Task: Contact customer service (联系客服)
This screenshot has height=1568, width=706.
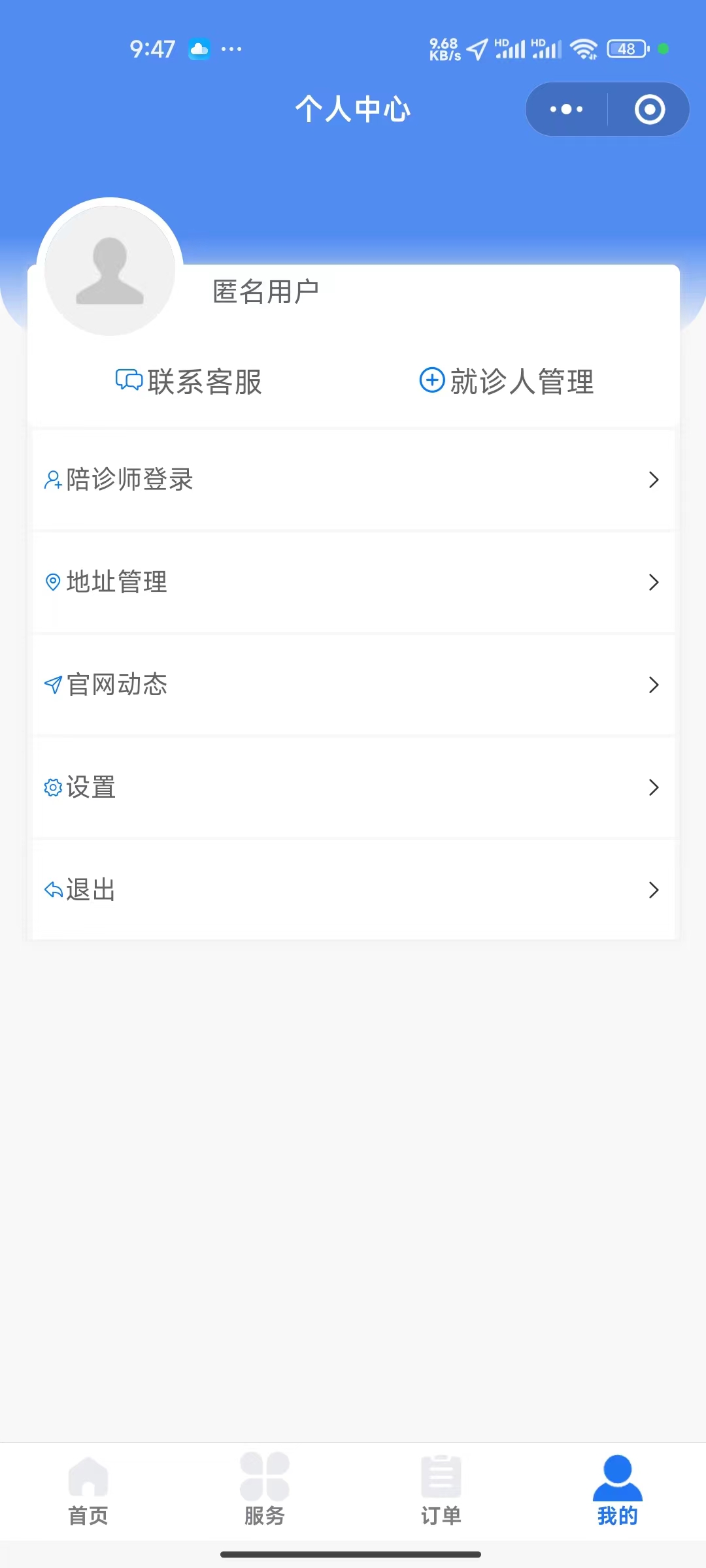Action: click(189, 382)
